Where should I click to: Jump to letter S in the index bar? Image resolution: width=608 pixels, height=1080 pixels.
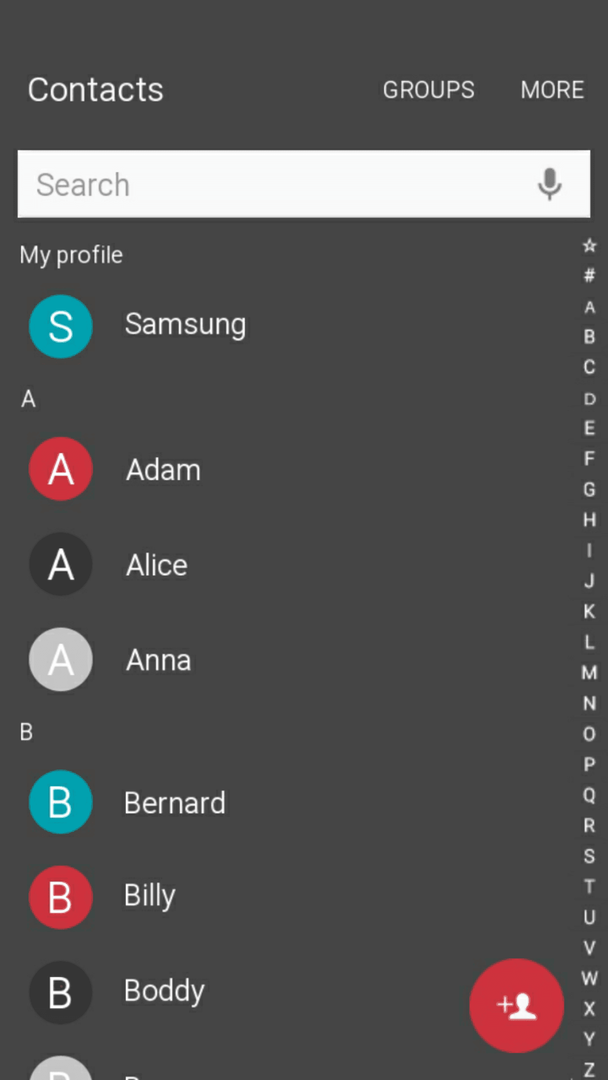click(x=589, y=856)
